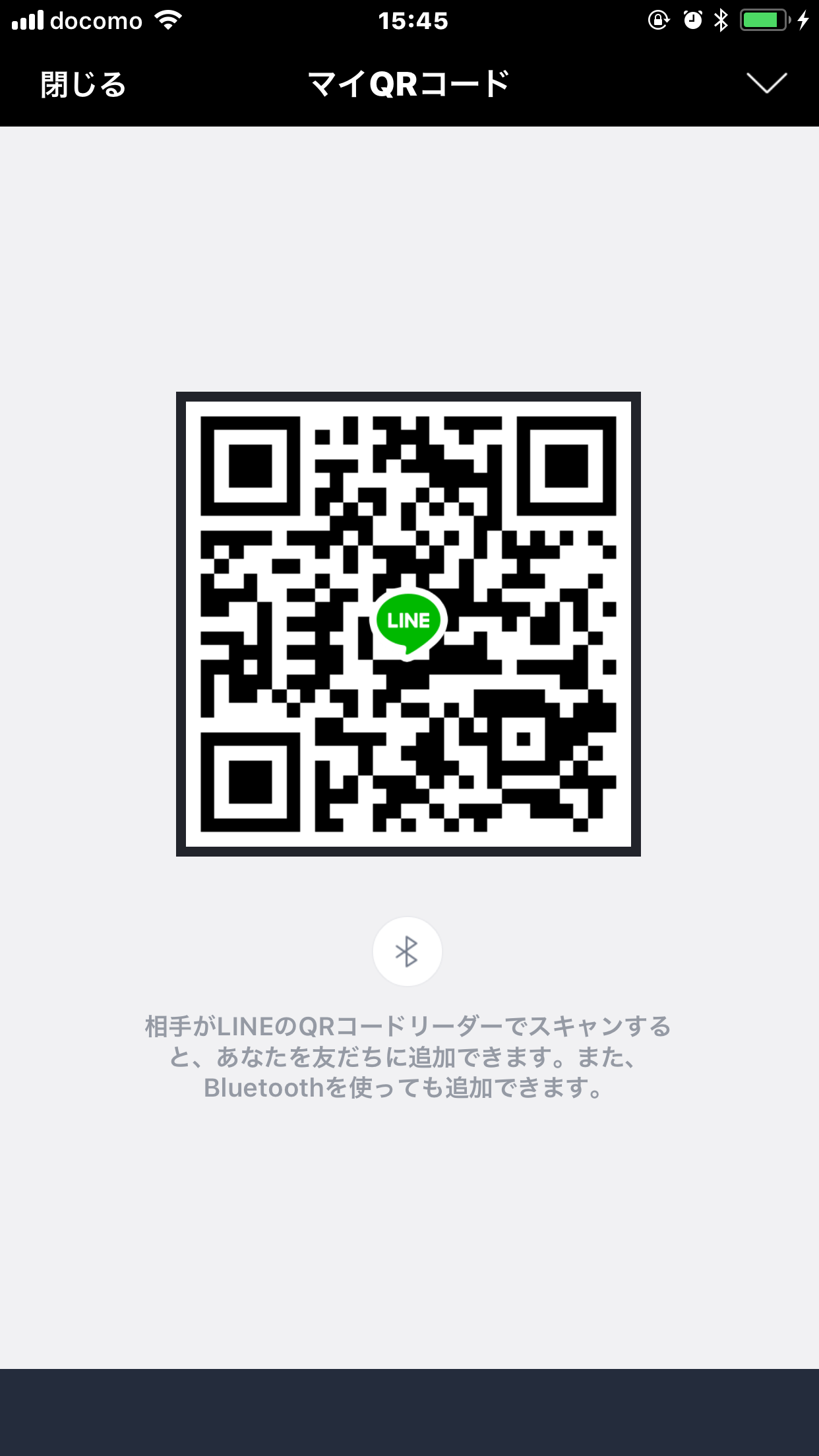Screen dimensions: 819x1456
Task: Tap 閉じる to close the QR screen
Action: tap(83, 84)
